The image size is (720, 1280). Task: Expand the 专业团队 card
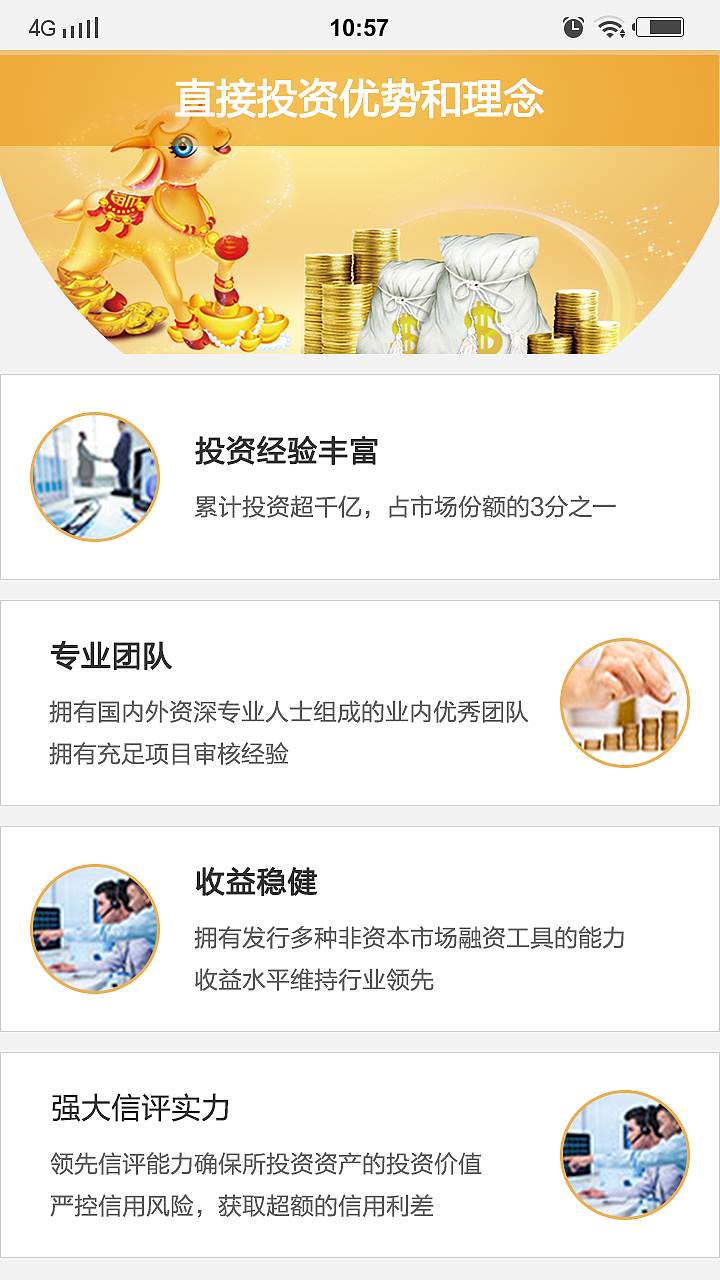[360, 703]
